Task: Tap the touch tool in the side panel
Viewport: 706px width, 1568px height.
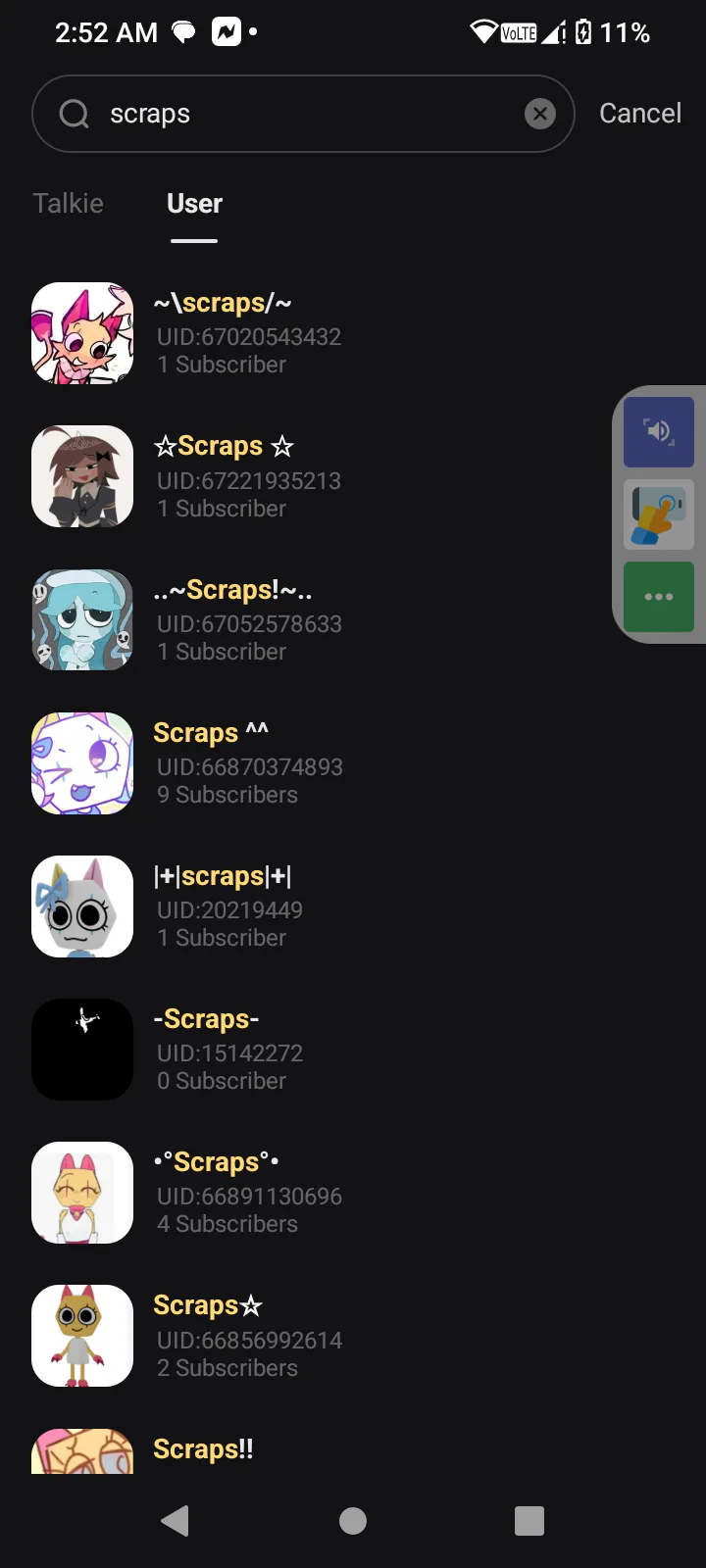Action: [658, 514]
